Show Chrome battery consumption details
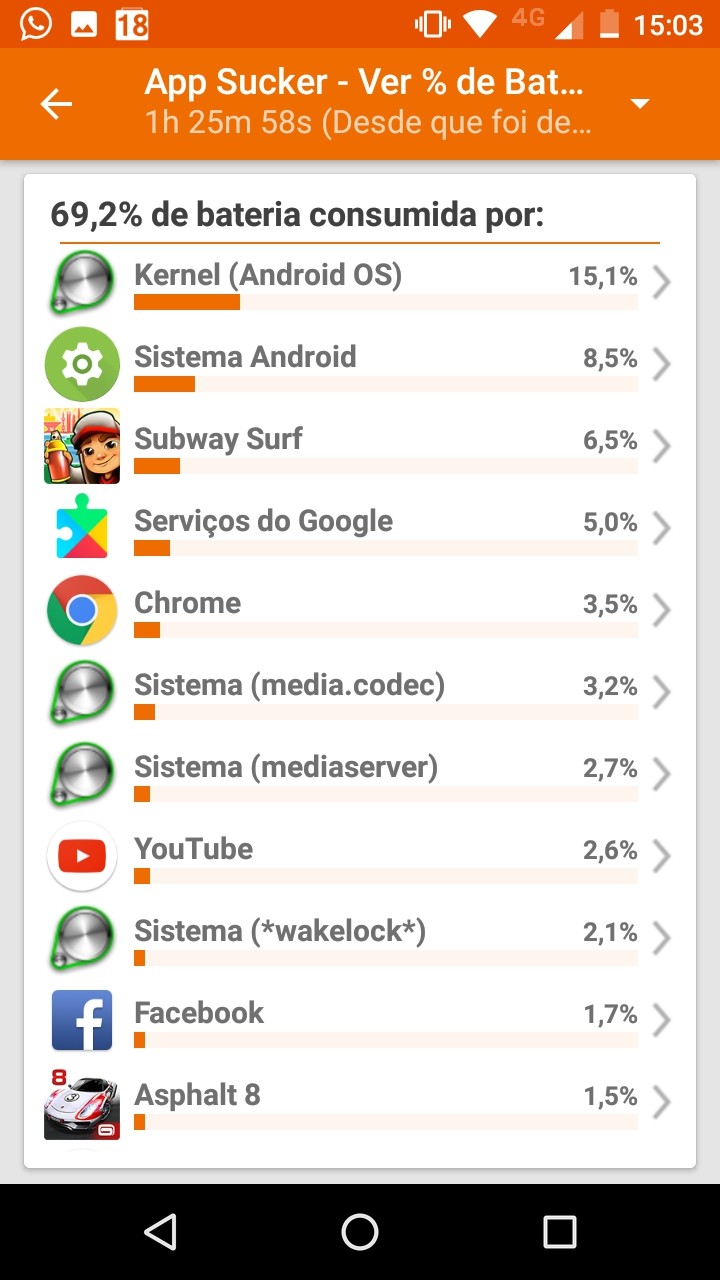 360,612
